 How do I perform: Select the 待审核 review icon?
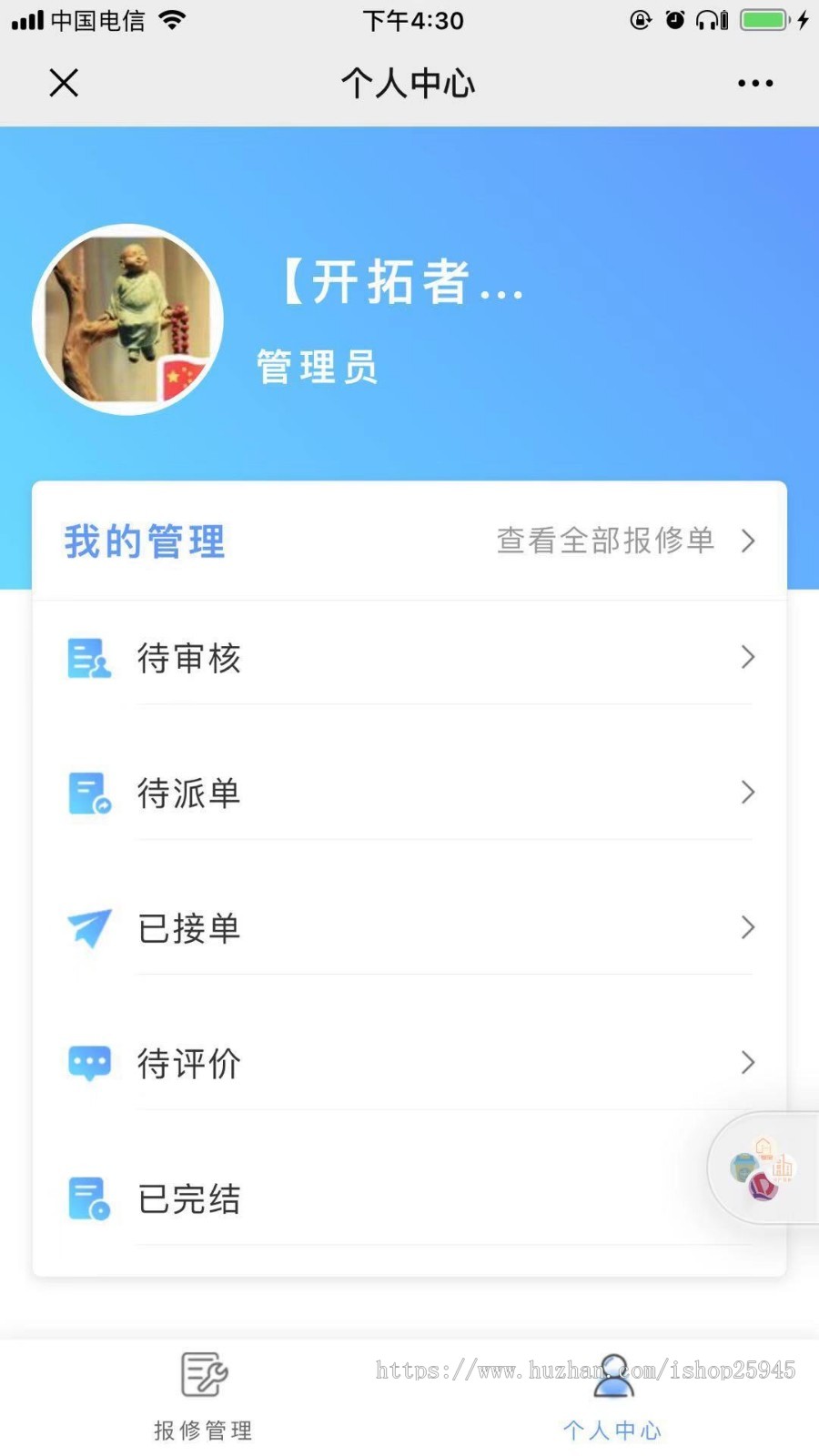coord(87,657)
